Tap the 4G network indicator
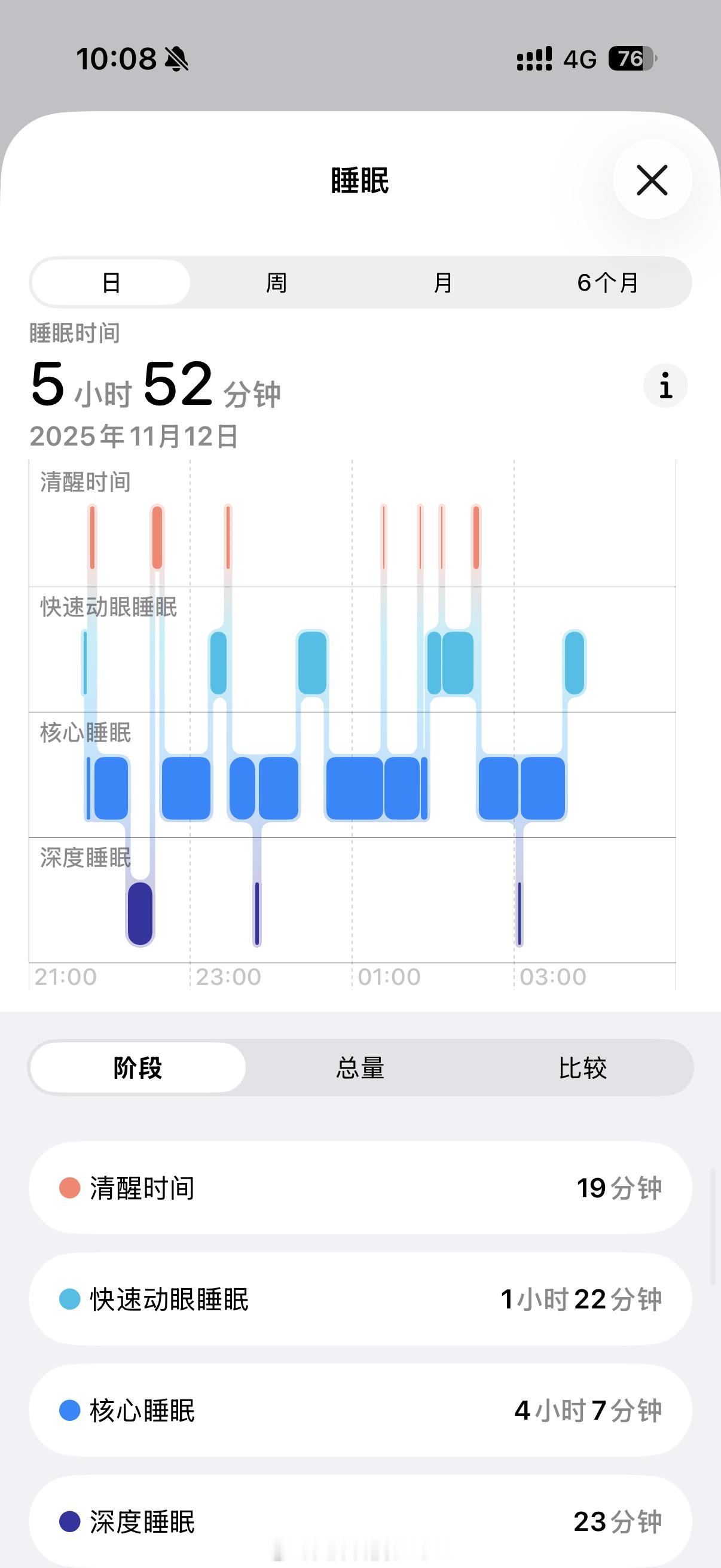The width and height of the screenshot is (721, 1568). 580,59
